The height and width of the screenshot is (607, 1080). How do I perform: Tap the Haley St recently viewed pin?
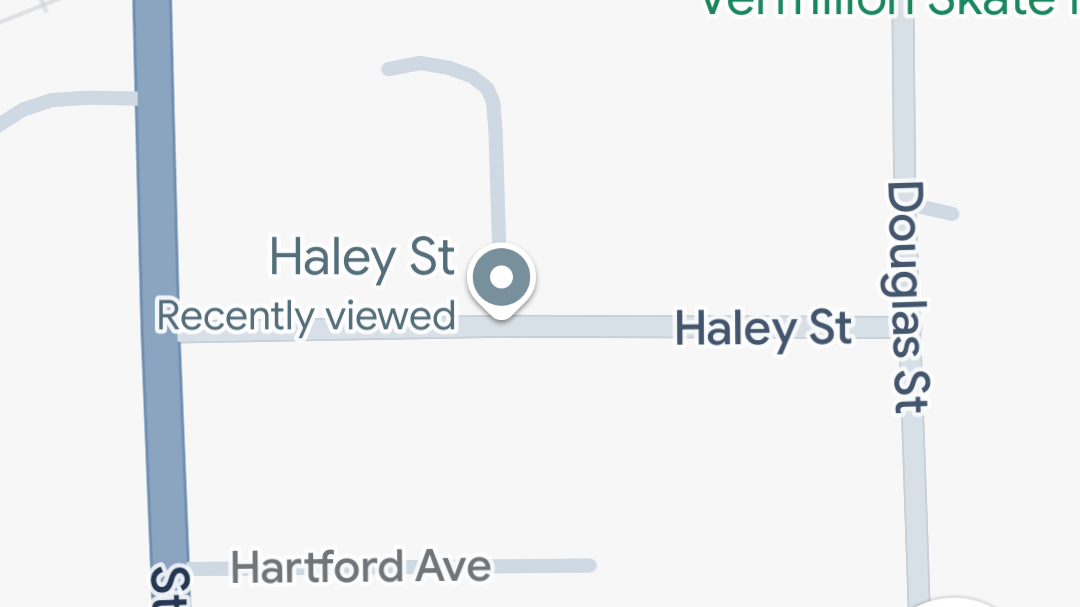coord(503,277)
